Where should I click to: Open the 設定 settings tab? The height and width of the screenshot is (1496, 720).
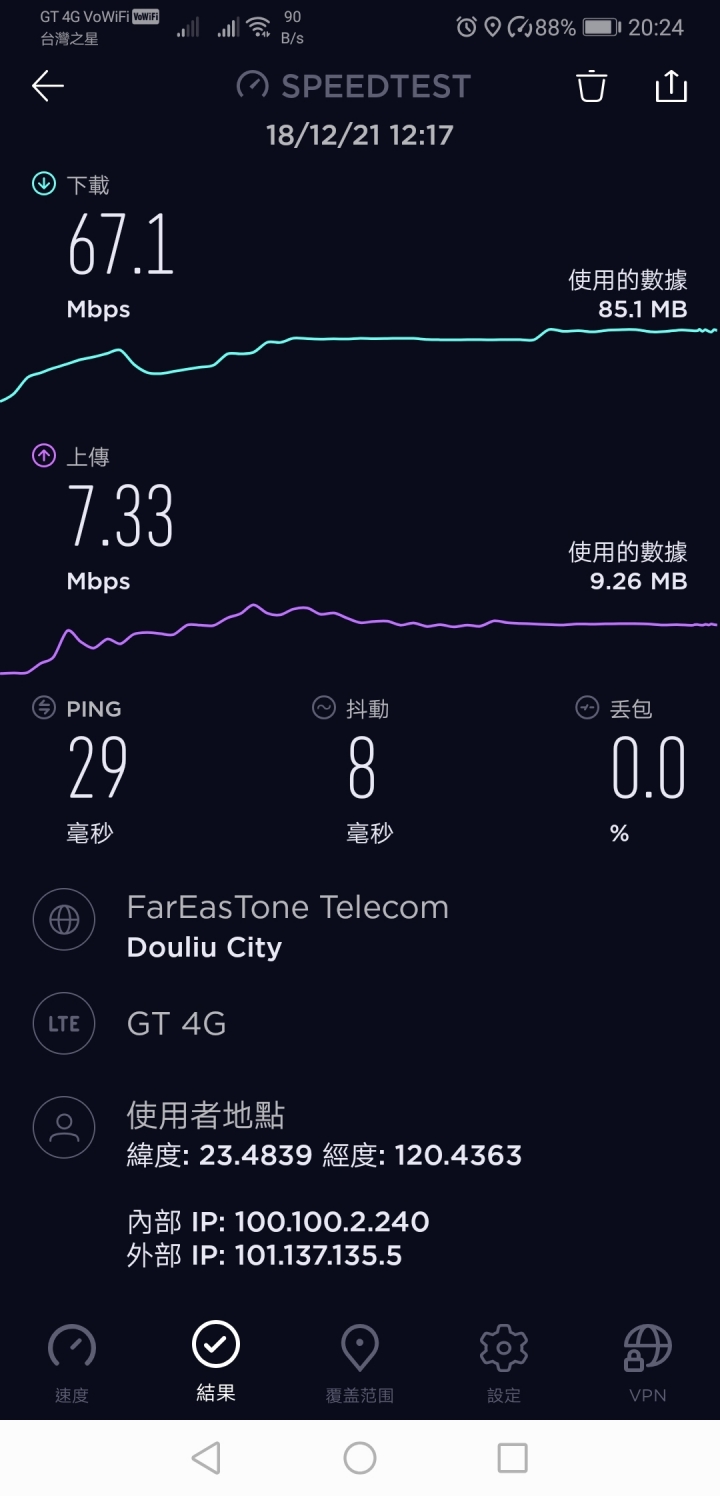click(504, 1363)
